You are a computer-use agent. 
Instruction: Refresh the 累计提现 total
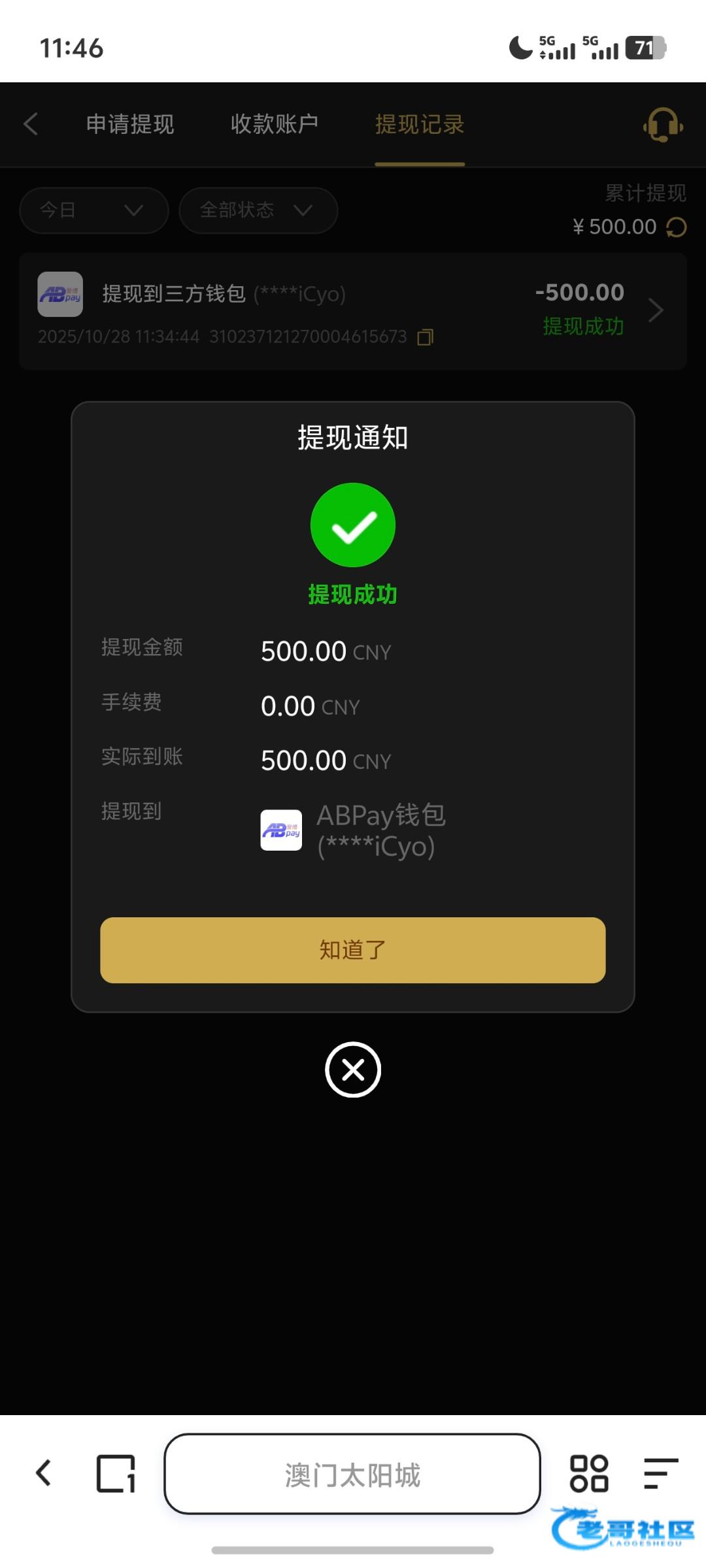coord(677,227)
